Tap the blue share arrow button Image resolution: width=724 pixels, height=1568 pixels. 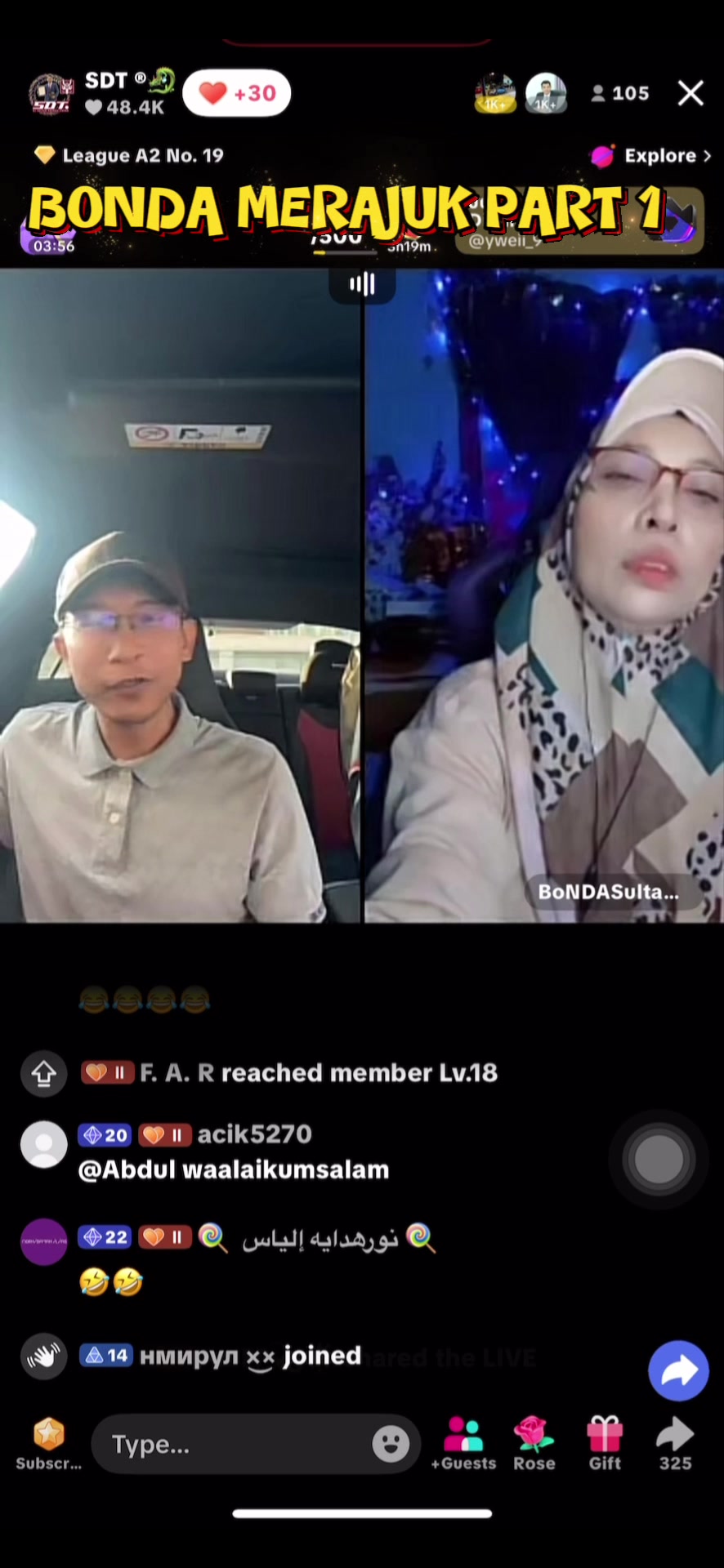678,1370
